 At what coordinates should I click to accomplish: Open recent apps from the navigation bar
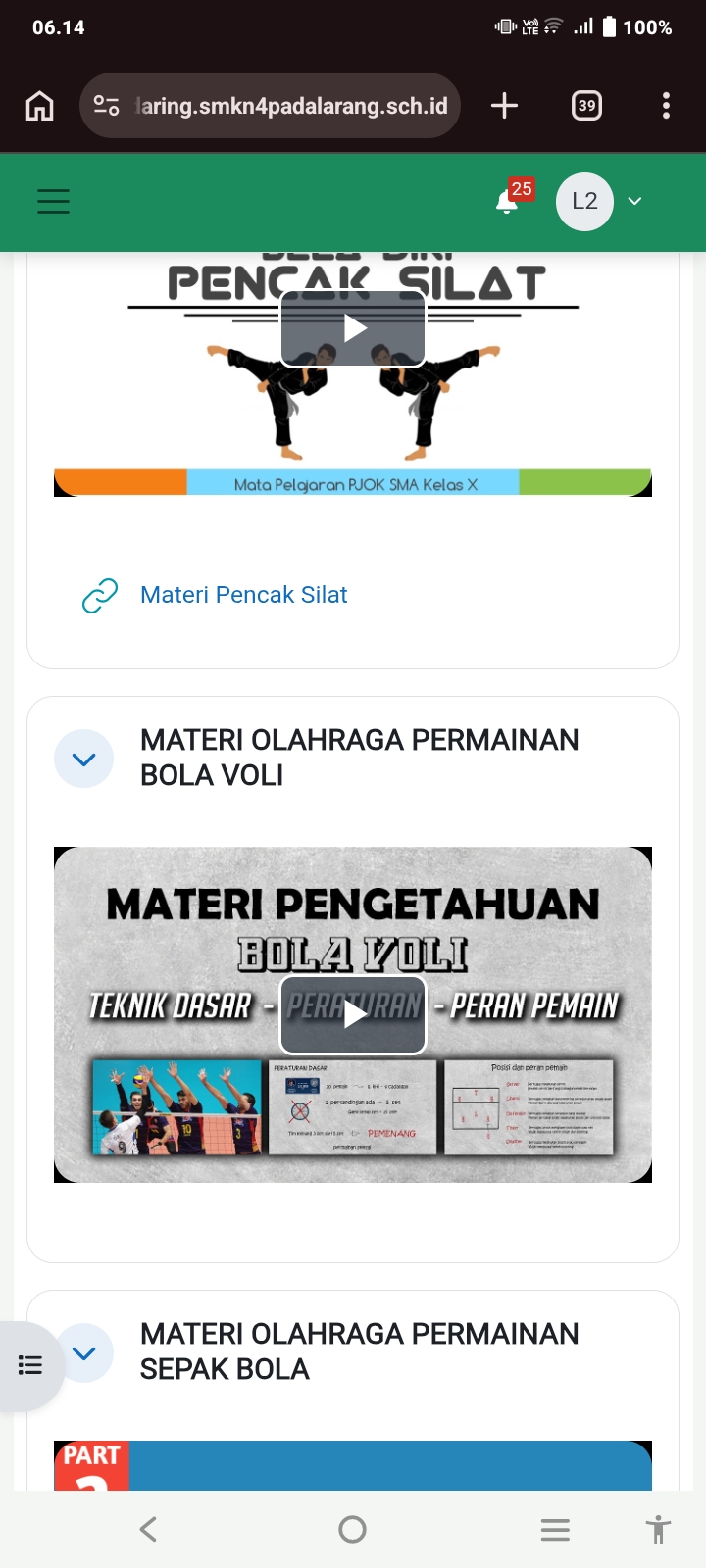555,1529
